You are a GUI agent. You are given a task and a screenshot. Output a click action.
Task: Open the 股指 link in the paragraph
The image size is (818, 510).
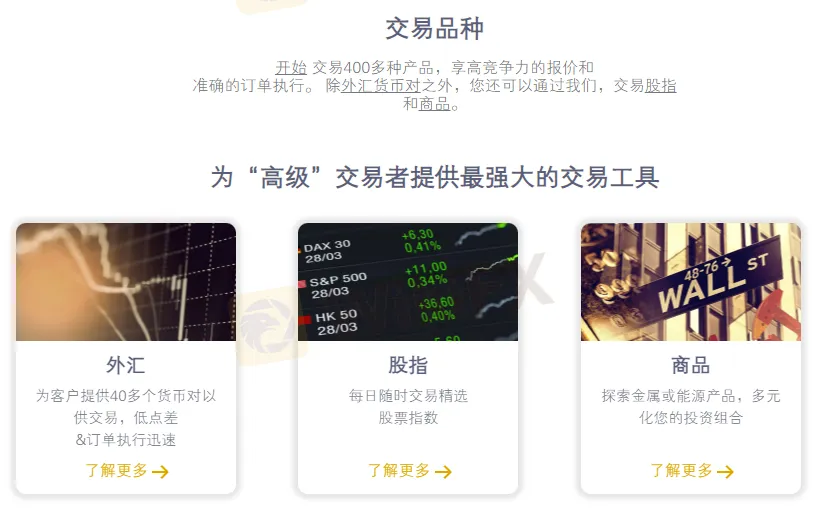tap(660, 86)
